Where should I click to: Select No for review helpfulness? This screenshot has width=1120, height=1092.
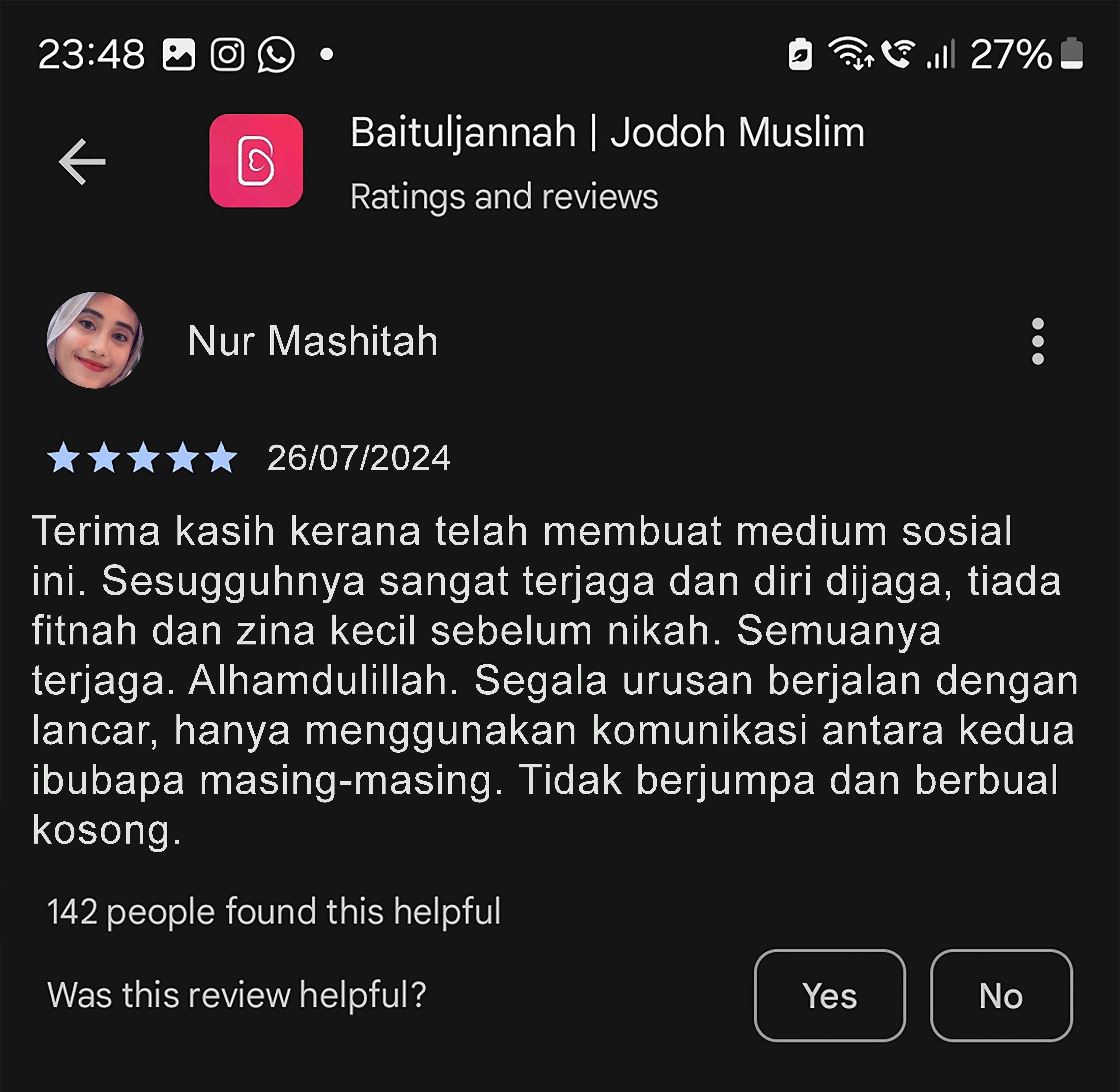[x=1001, y=995]
